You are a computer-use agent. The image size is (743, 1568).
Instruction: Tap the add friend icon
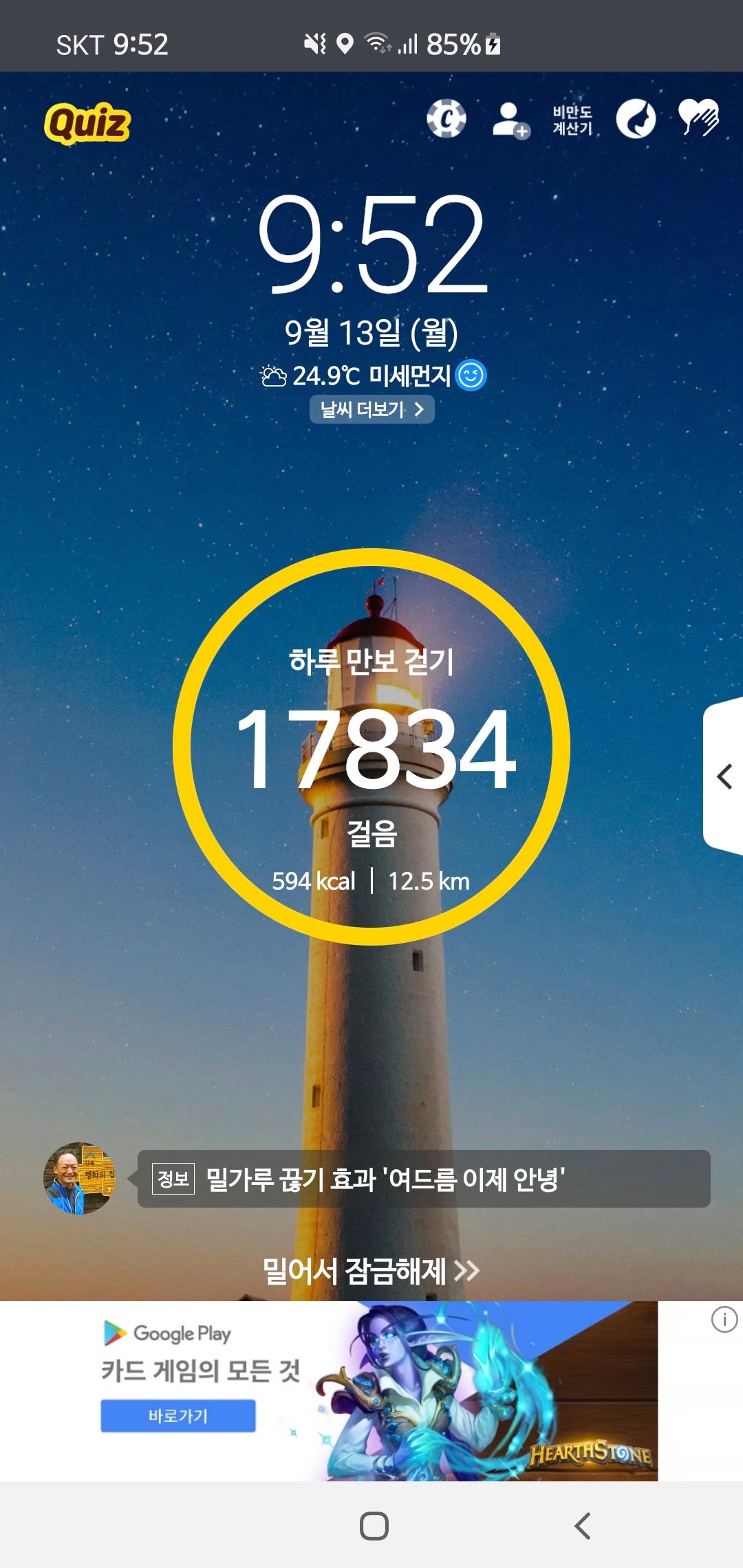510,120
